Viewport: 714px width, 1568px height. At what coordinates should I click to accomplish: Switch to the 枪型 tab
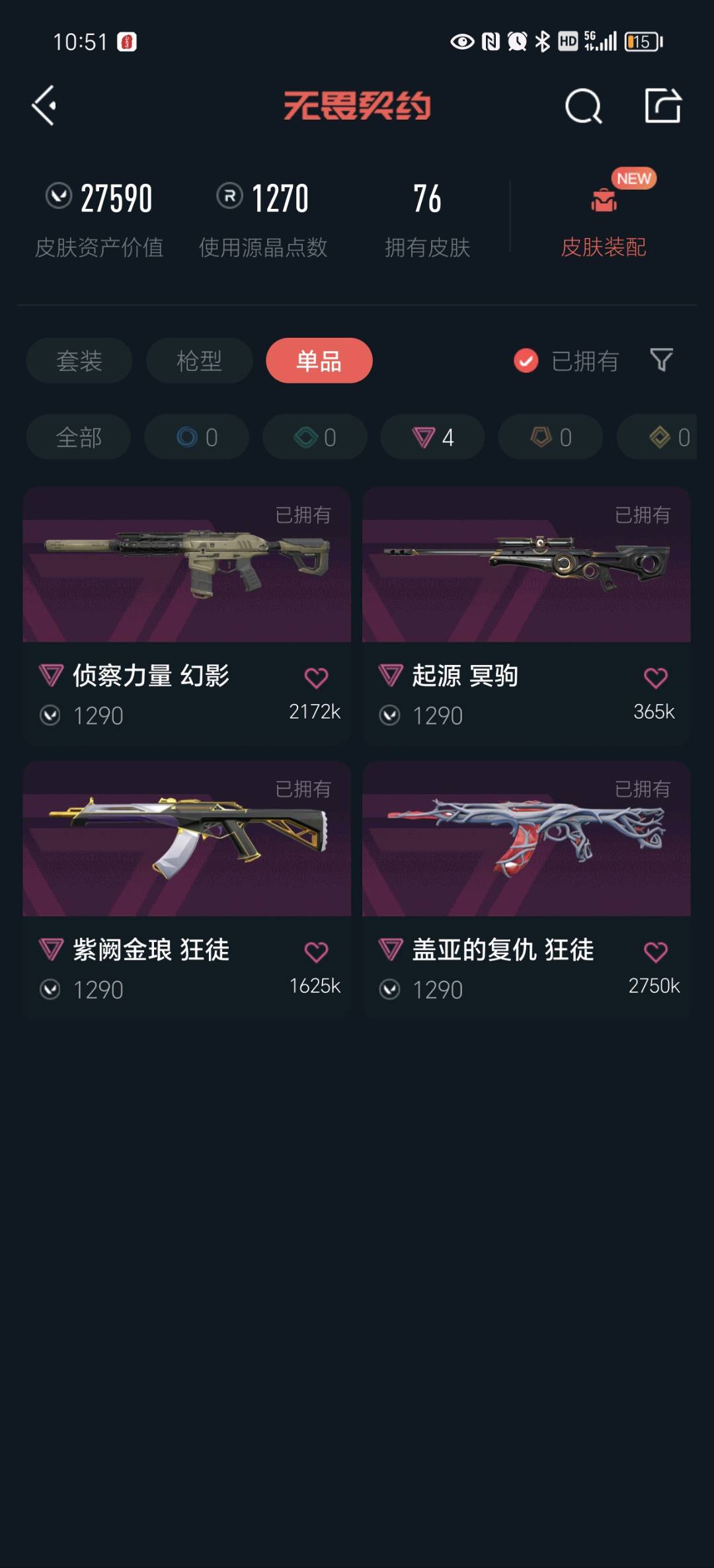pyautogui.click(x=199, y=361)
